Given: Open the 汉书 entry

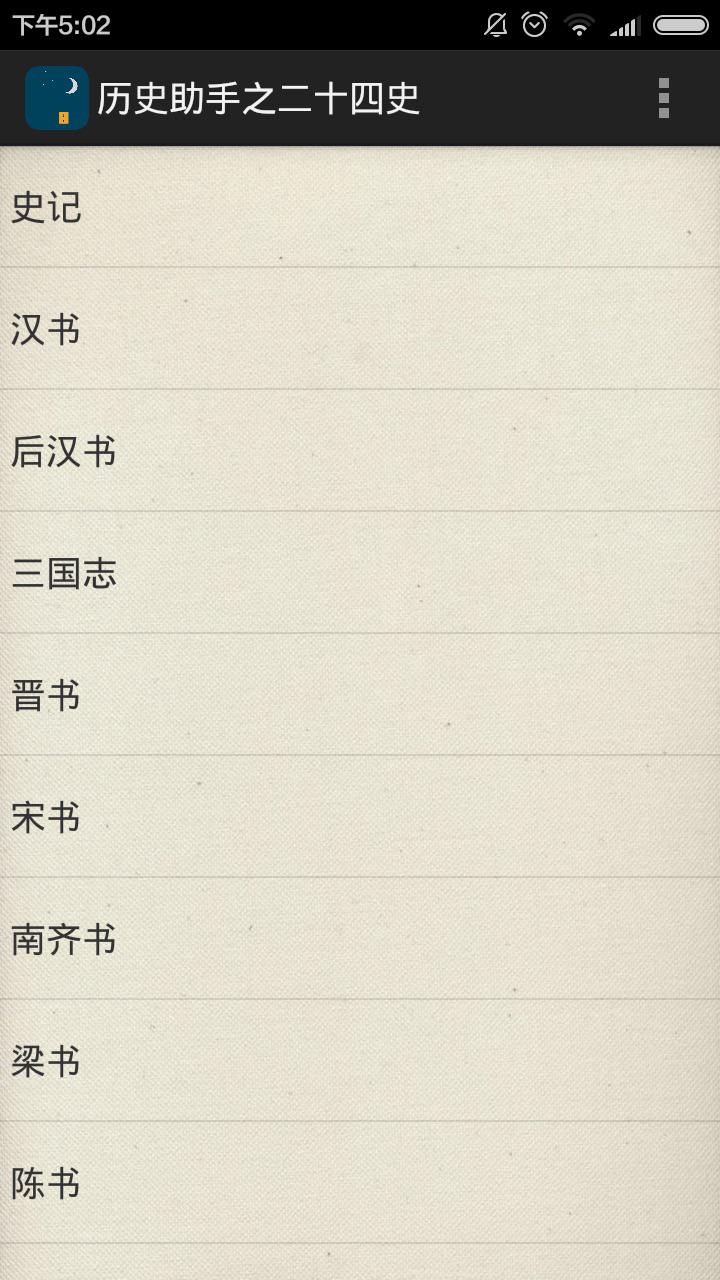Looking at the screenshot, I should click(46, 330).
